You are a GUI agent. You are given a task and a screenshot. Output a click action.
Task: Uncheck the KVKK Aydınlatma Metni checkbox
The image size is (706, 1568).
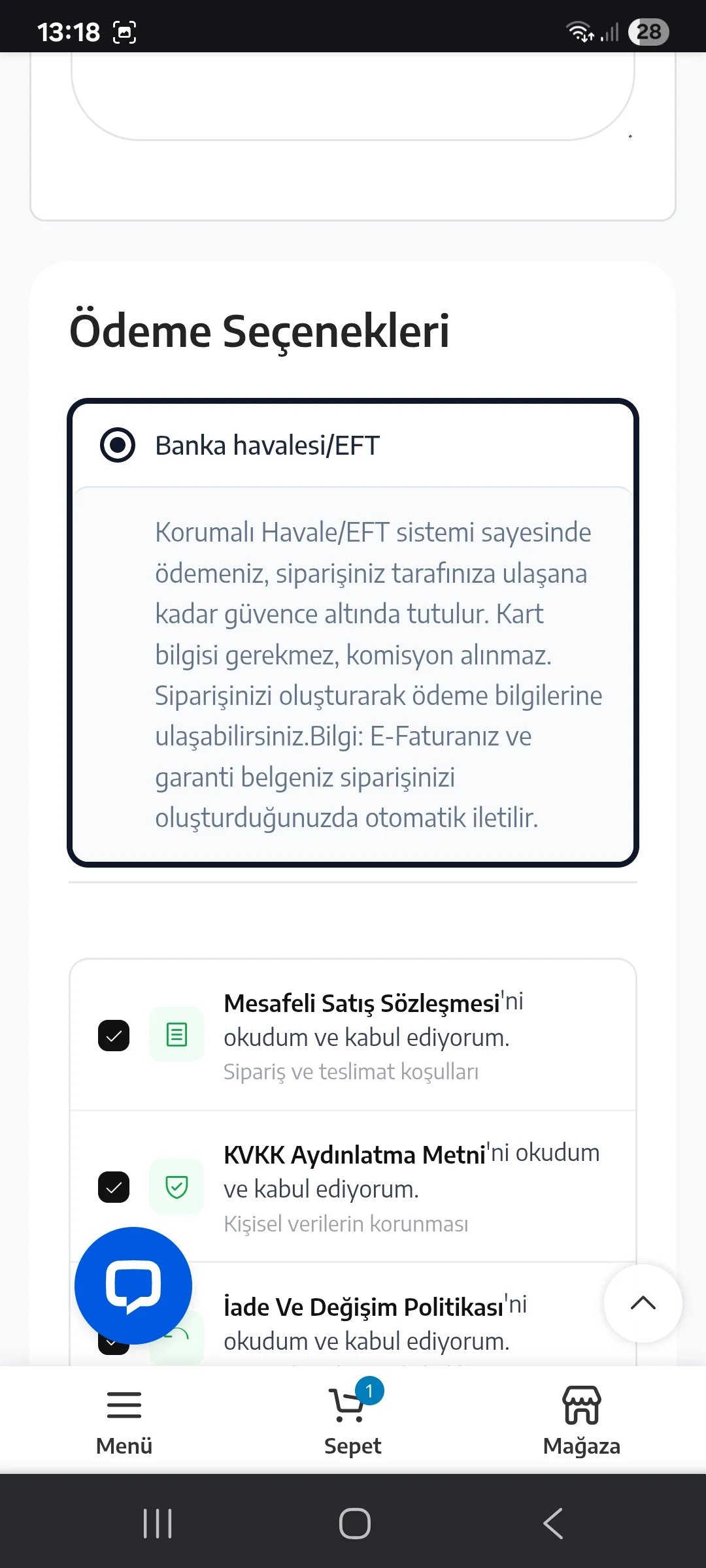(x=114, y=1187)
